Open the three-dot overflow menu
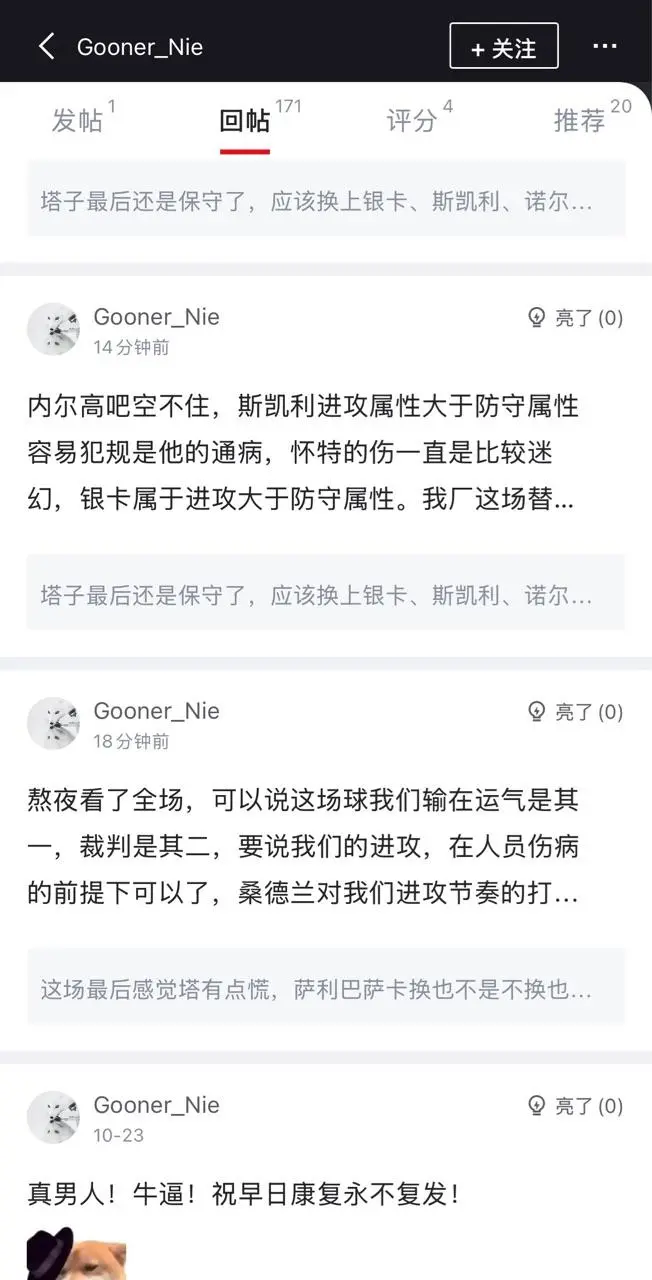Screen dimensions: 652x1280 (604, 46)
